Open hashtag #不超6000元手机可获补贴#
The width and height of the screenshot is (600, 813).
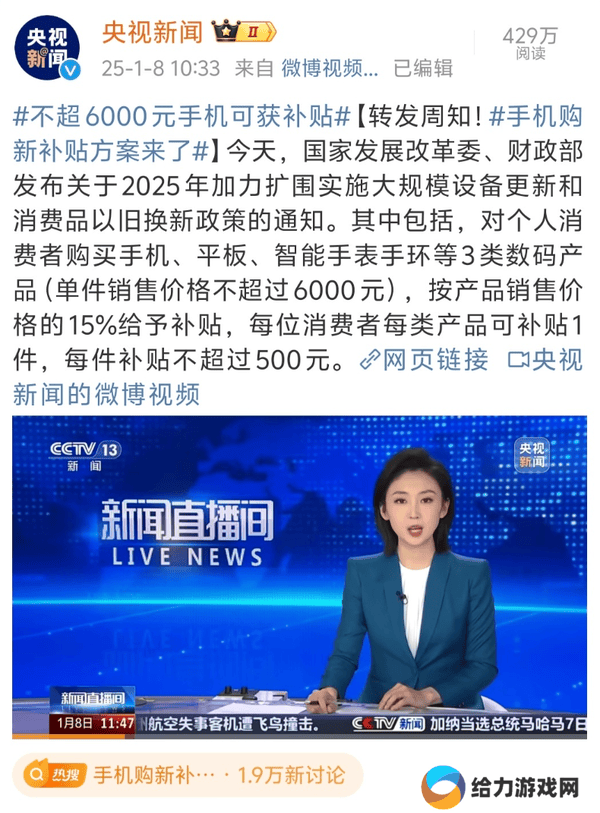181,115
